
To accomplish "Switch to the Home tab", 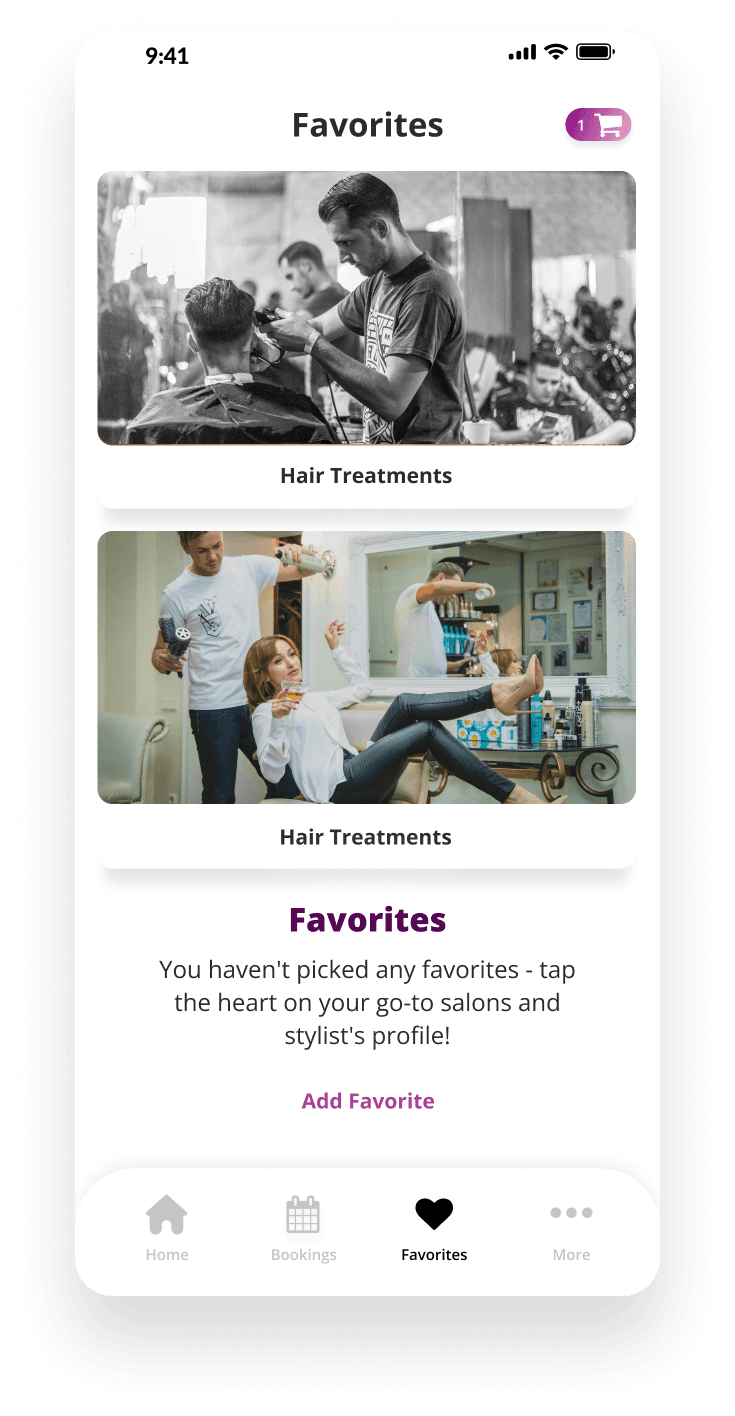I will pos(167,1228).
